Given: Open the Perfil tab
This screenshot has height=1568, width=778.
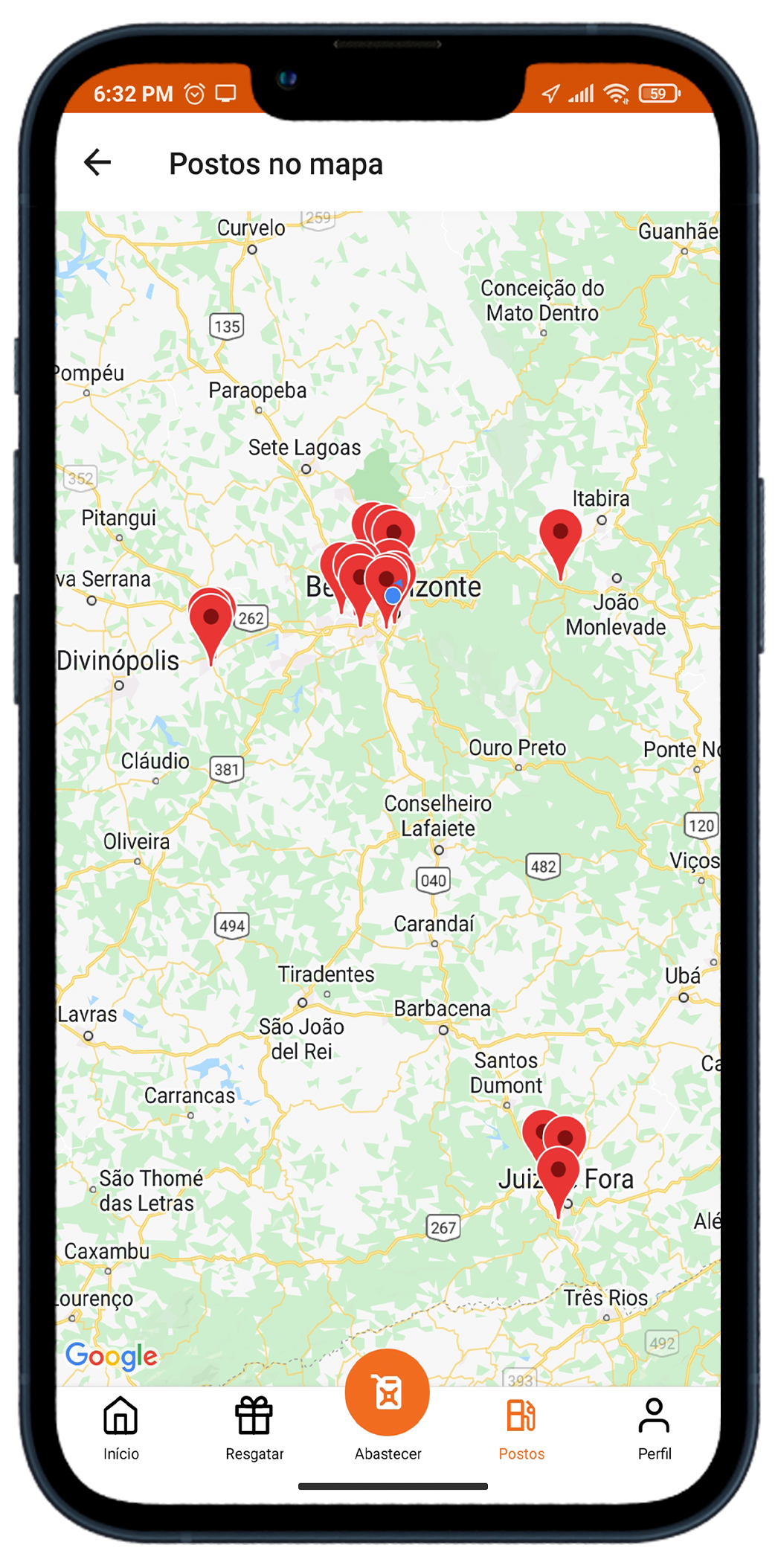Looking at the screenshot, I should coord(655,1428).
